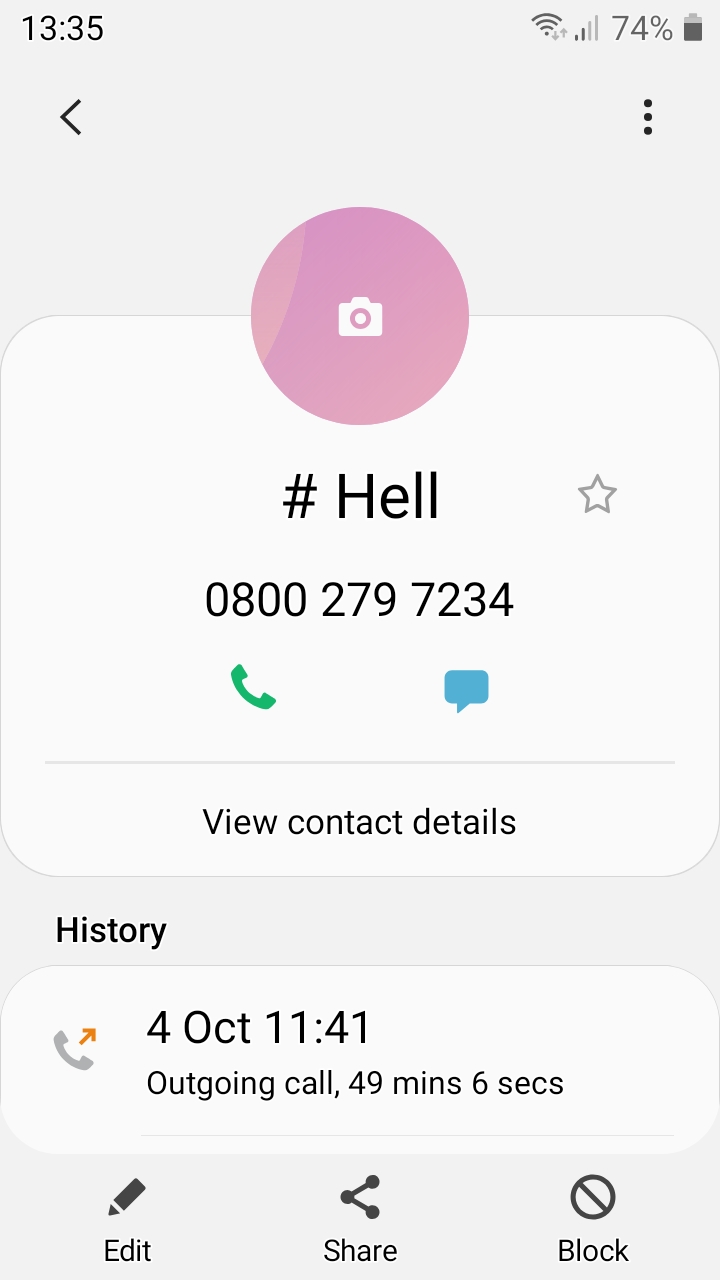The width and height of the screenshot is (720, 1280).
Task: Edit this contact
Action: 128,1221
